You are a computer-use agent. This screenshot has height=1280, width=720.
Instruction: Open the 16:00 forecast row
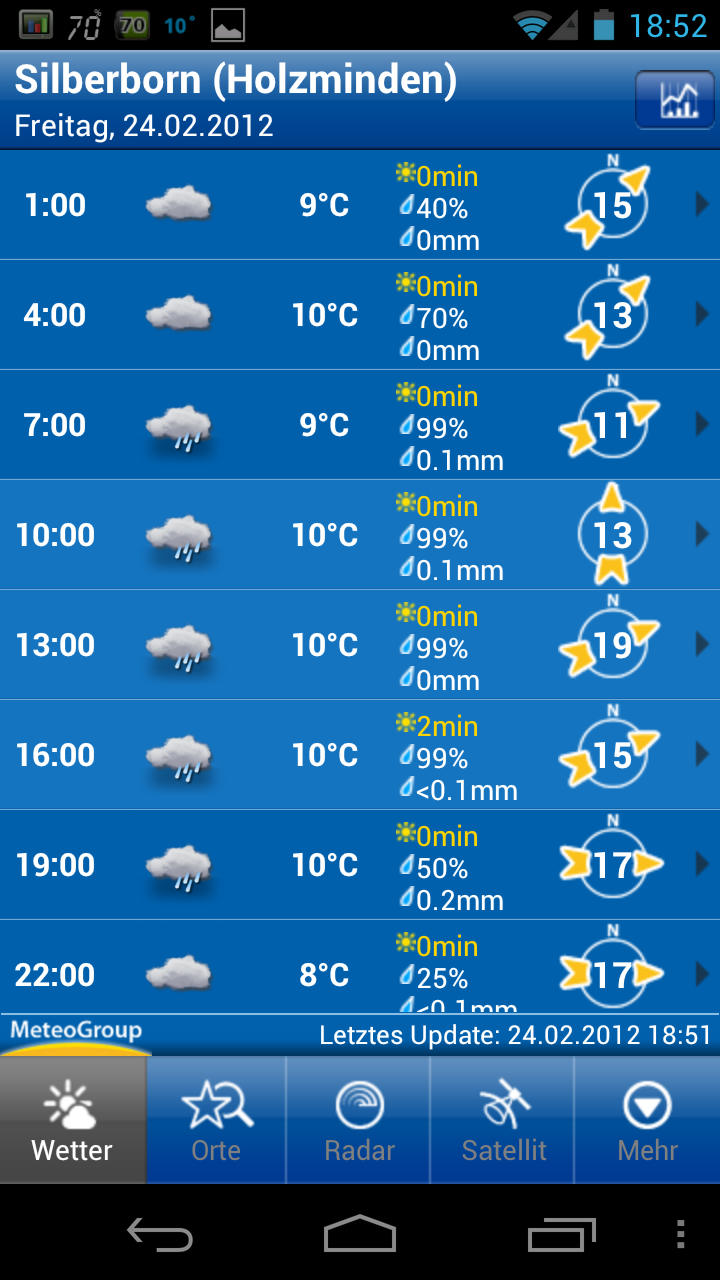coord(360,755)
